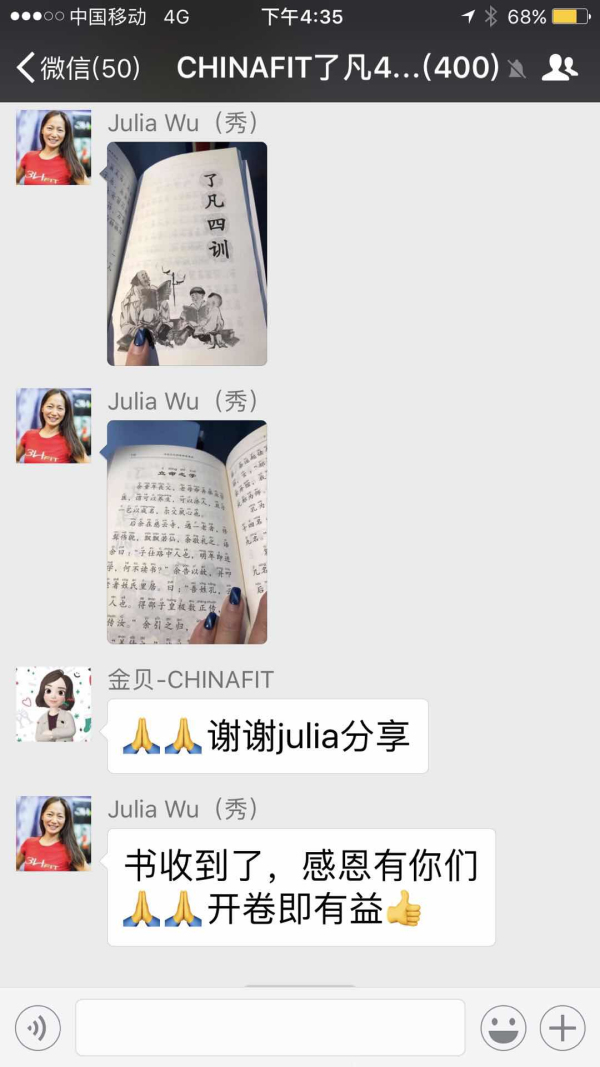This screenshot has height=1067, width=600.
Task: Open 金贝-CHINAFIT's profile avatar
Action: pos(53,705)
